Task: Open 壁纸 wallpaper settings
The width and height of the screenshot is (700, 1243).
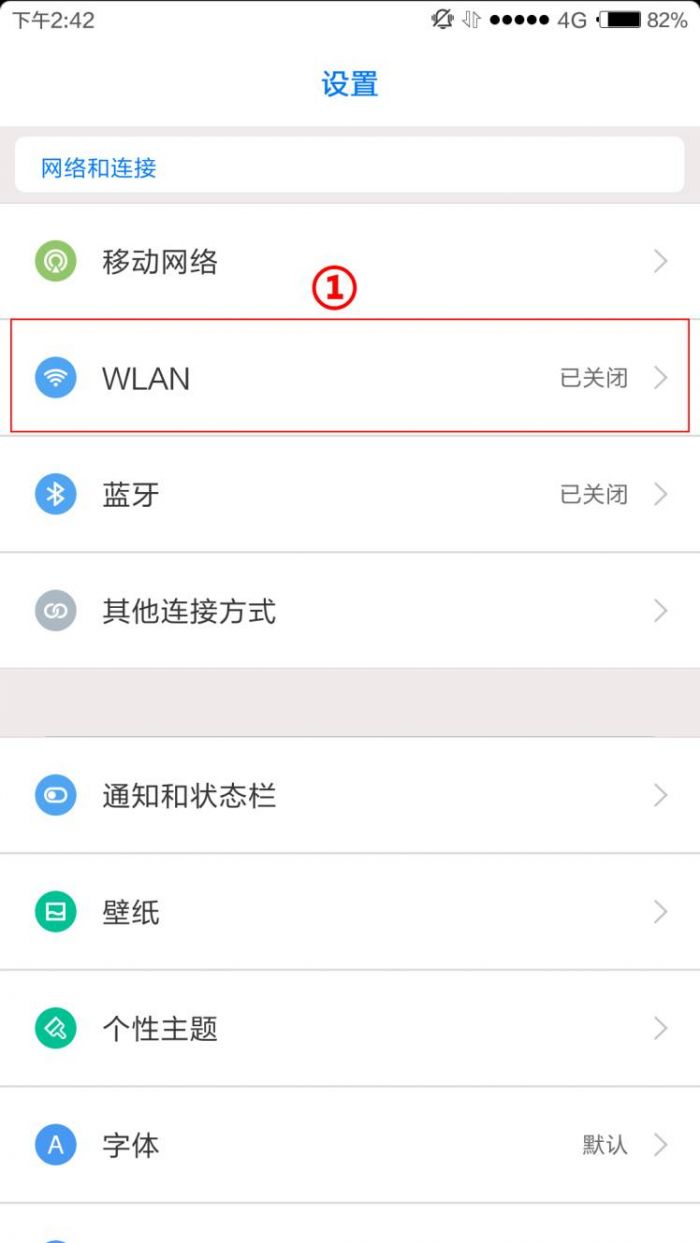Action: pos(350,912)
